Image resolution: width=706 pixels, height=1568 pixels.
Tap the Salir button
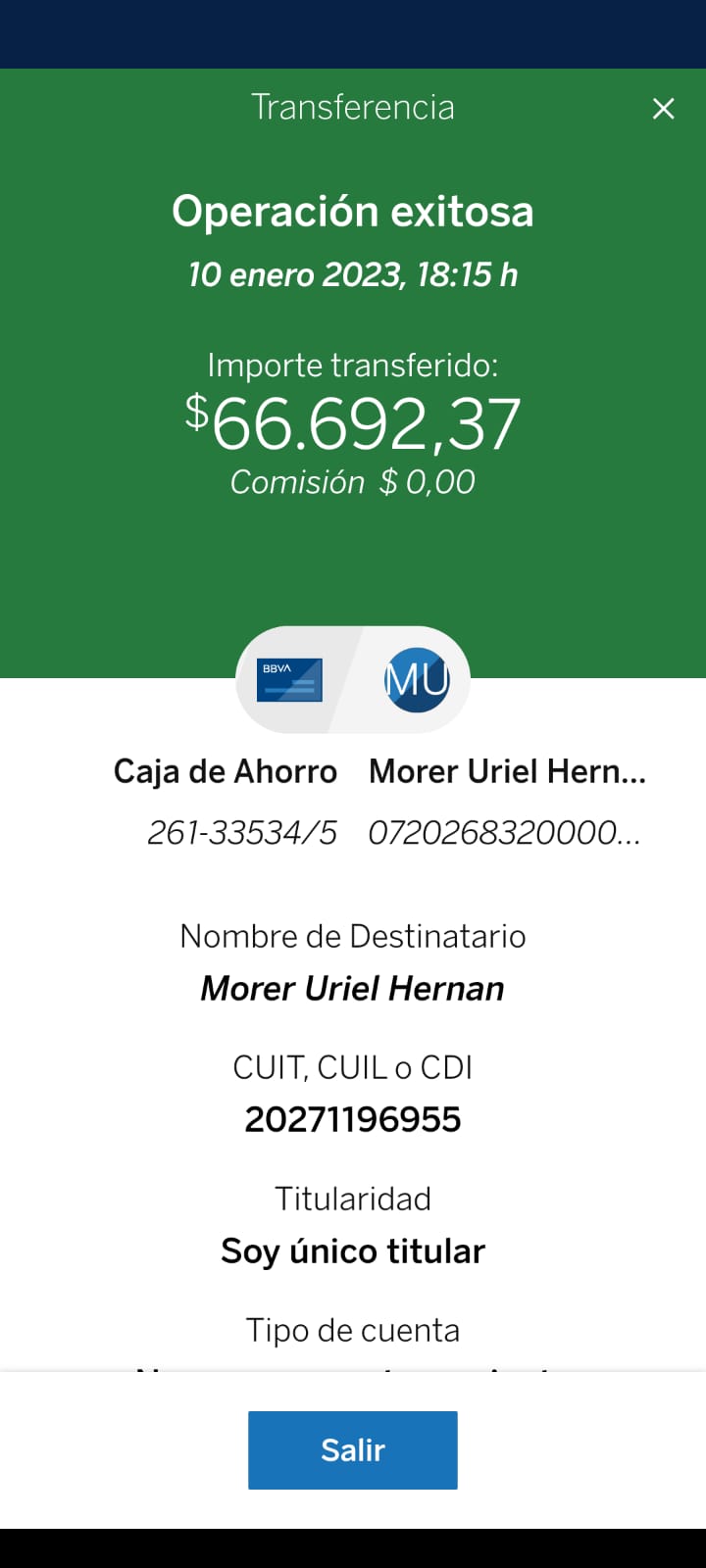(x=352, y=1449)
